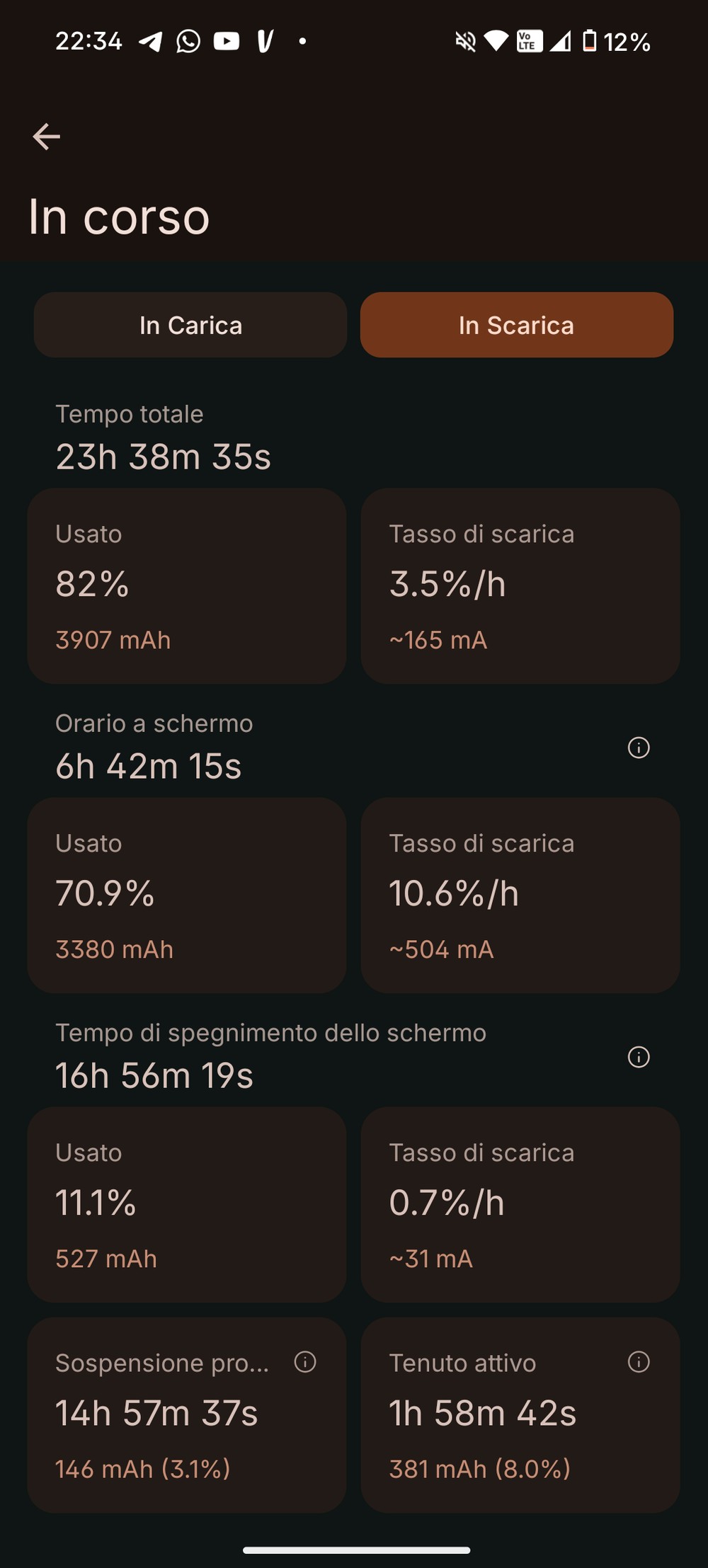The width and height of the screenshot is (708, 1568).
Task: Go back using the arrow icon
Action: pyautogui.click(x=47, y=137)
